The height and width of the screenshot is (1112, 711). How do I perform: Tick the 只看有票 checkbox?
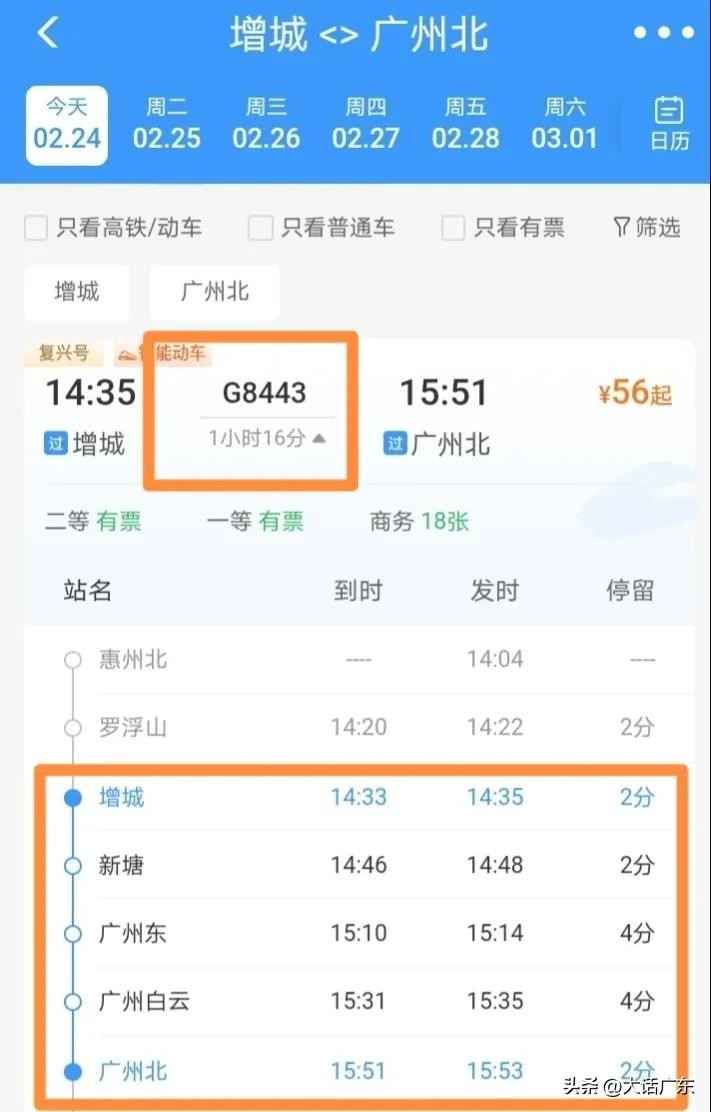(x=454, y=229)
